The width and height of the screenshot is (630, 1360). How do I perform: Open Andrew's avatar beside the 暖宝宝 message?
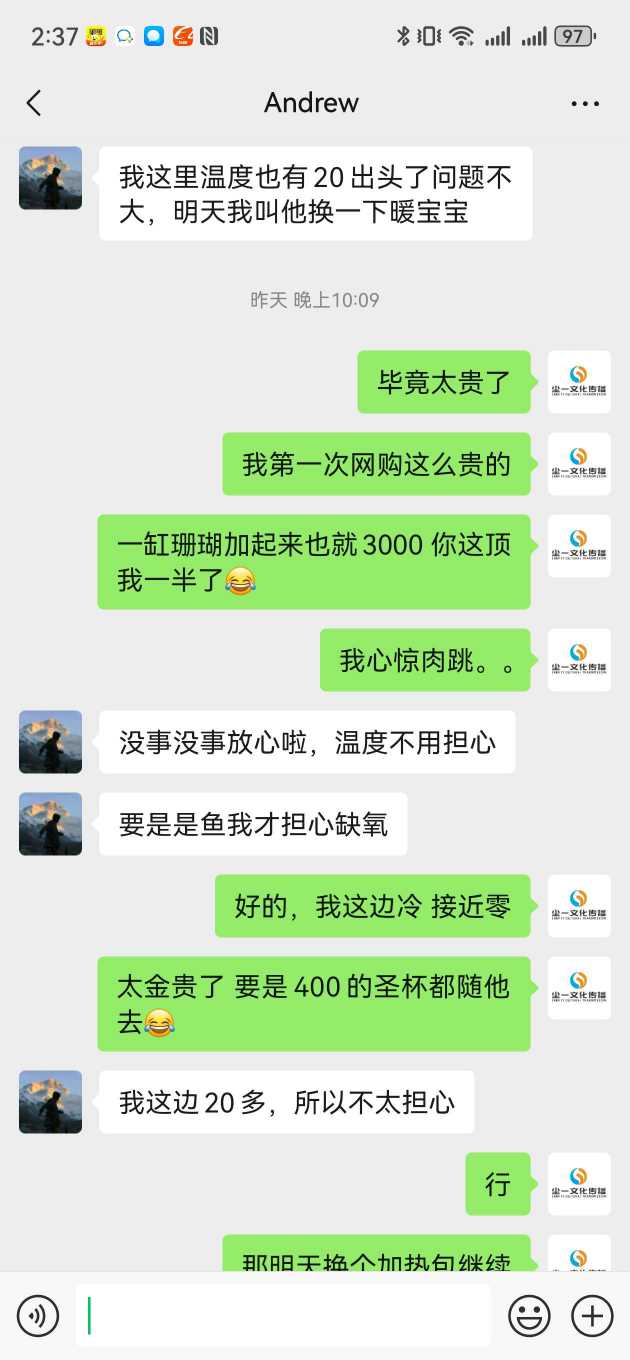point(50,178)
